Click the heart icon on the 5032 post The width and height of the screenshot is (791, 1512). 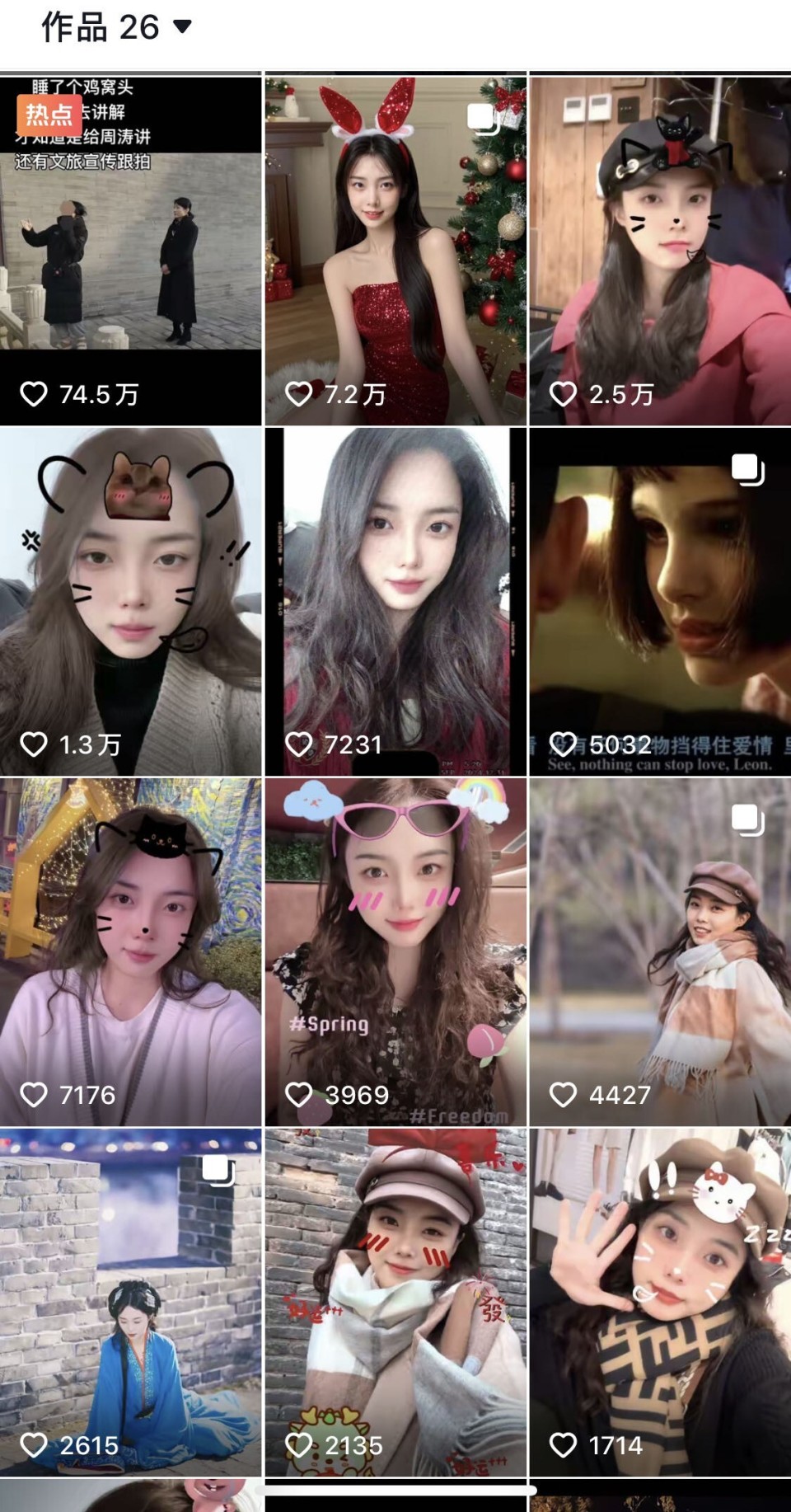[x=564, y=743]
